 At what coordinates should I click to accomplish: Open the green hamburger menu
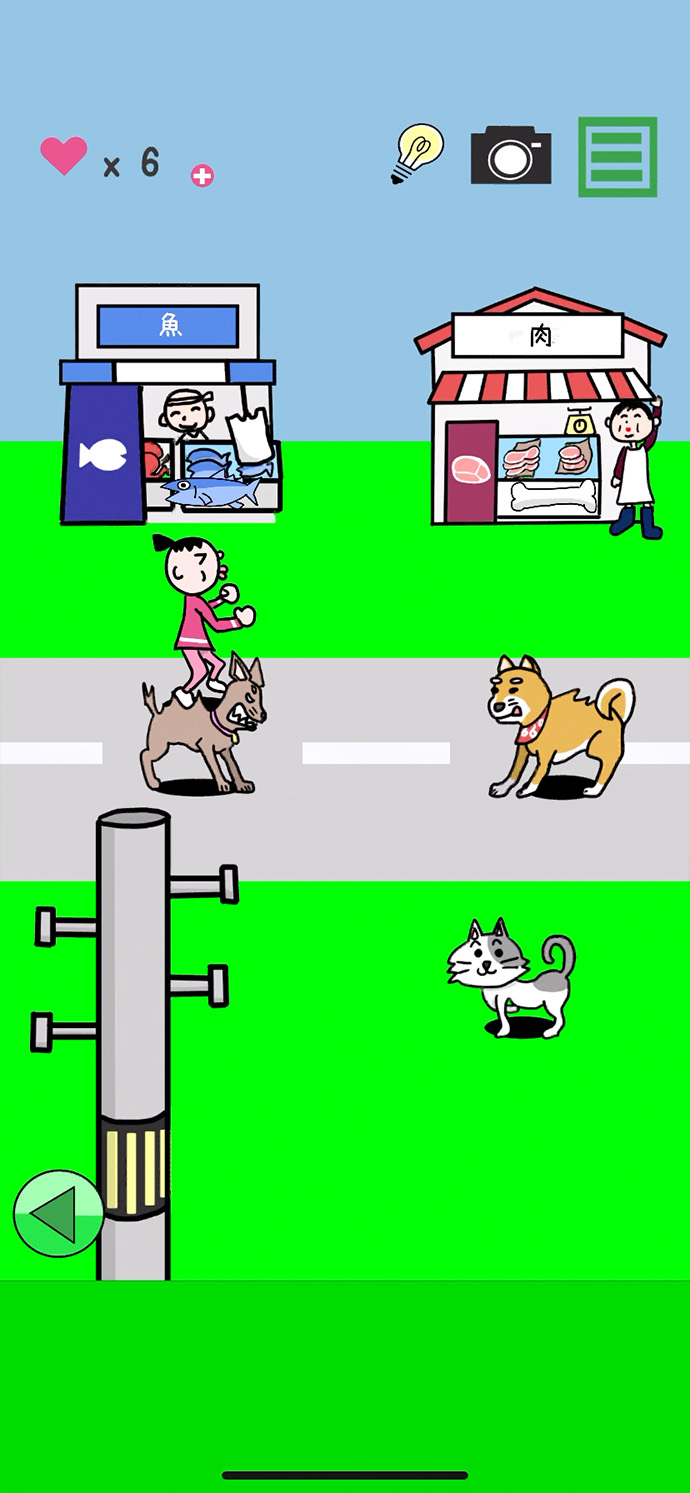point(617,157)
